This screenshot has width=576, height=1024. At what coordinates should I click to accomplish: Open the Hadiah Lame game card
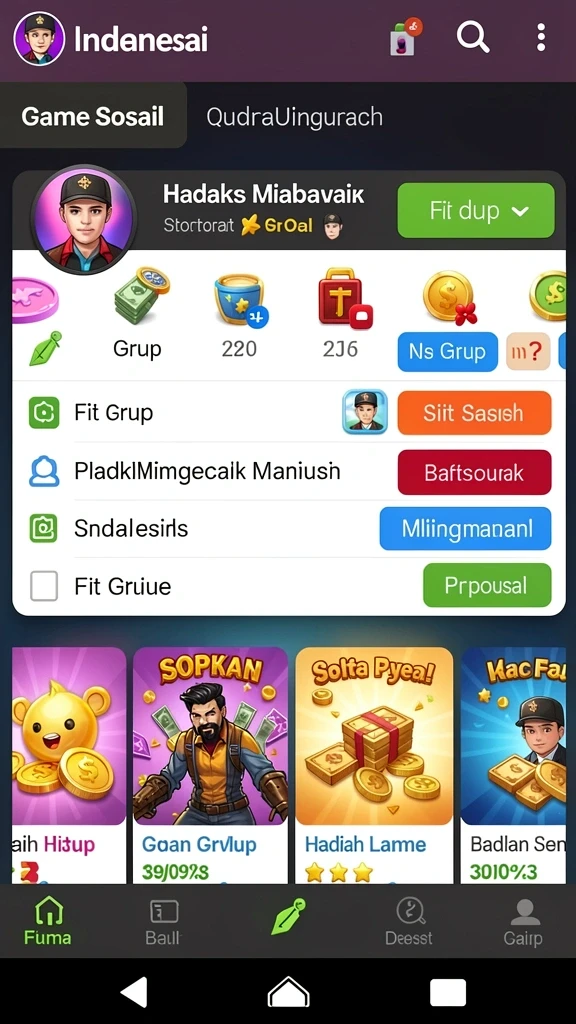tap(374, 765)
